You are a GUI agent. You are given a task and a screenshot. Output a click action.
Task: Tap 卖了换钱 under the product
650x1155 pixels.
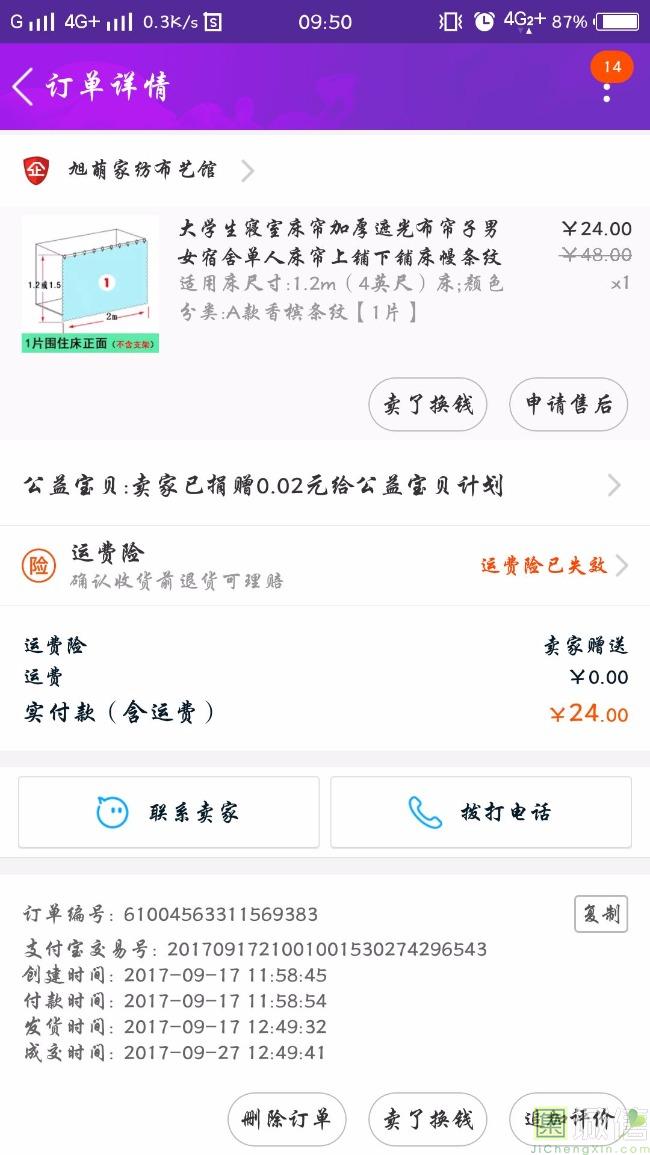coord(428,404)
